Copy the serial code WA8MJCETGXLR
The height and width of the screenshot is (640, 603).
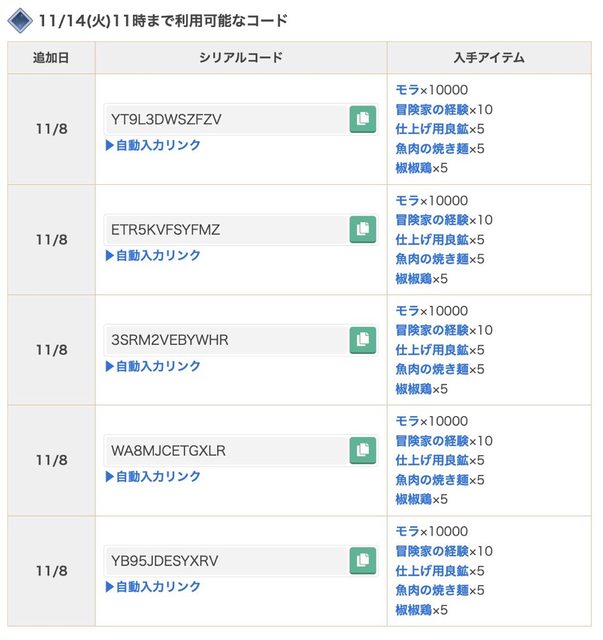tap(362, 451)
